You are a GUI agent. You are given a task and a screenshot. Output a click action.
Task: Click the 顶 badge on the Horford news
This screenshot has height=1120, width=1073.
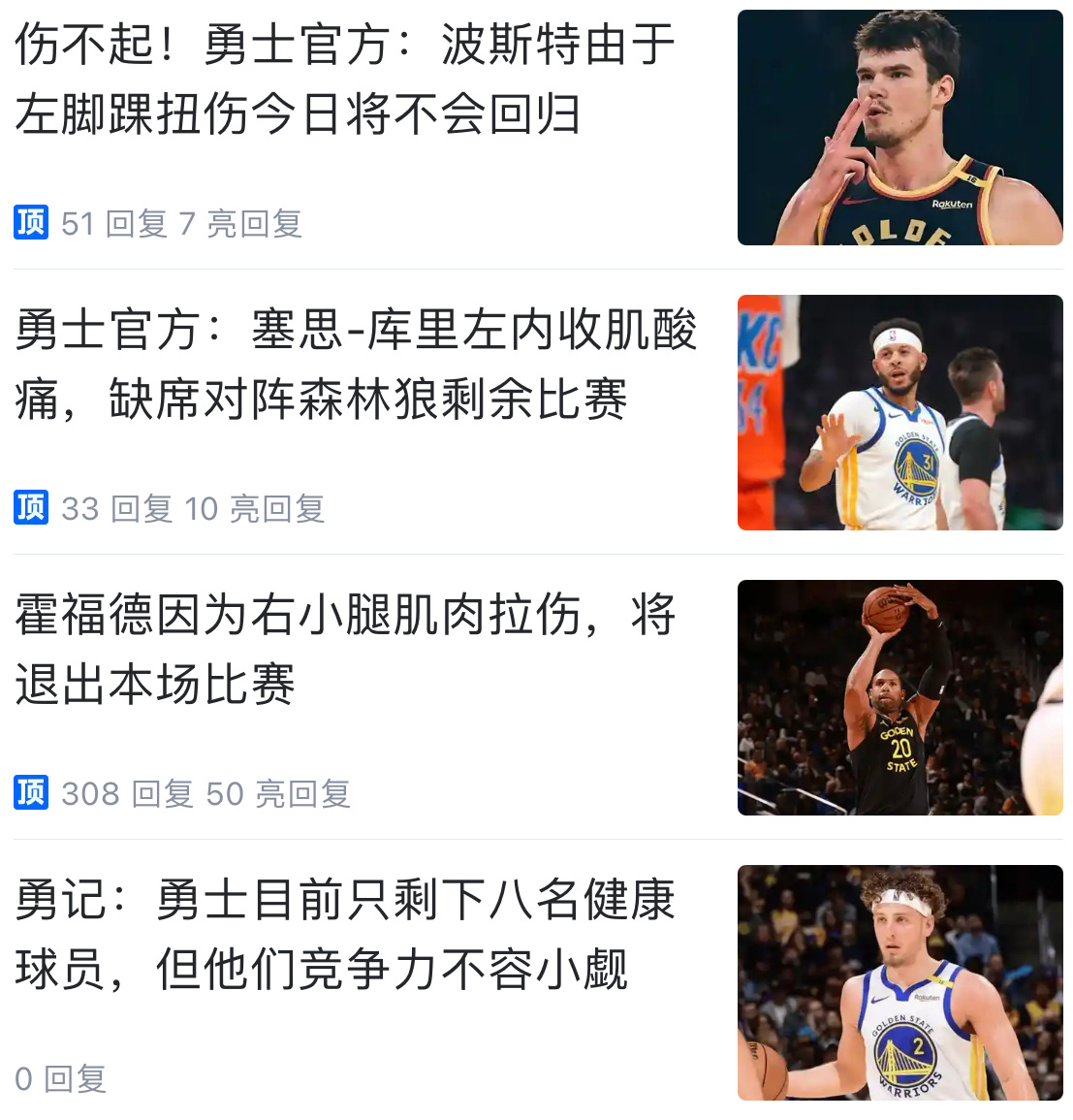click(x=30, y=793)
